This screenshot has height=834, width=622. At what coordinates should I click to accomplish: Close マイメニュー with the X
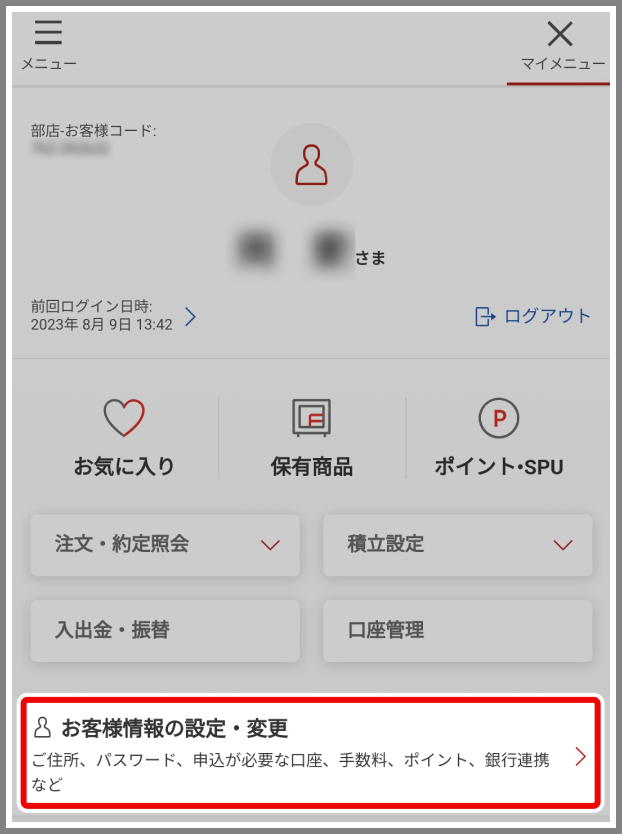click(561, 44)
